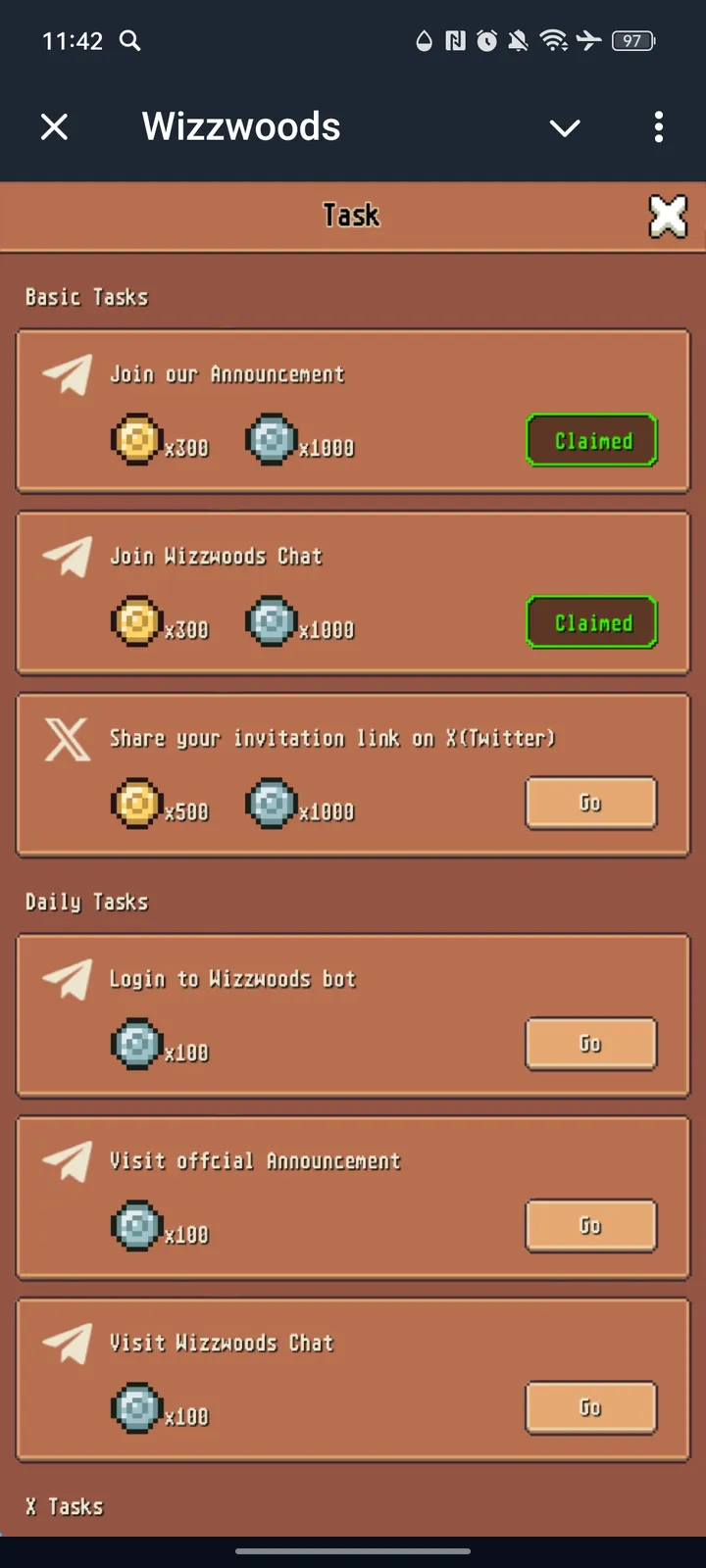Go to Visit Wizzwoods Chat task
The height and width of the screenshot is (1568, 706).
590,1407
